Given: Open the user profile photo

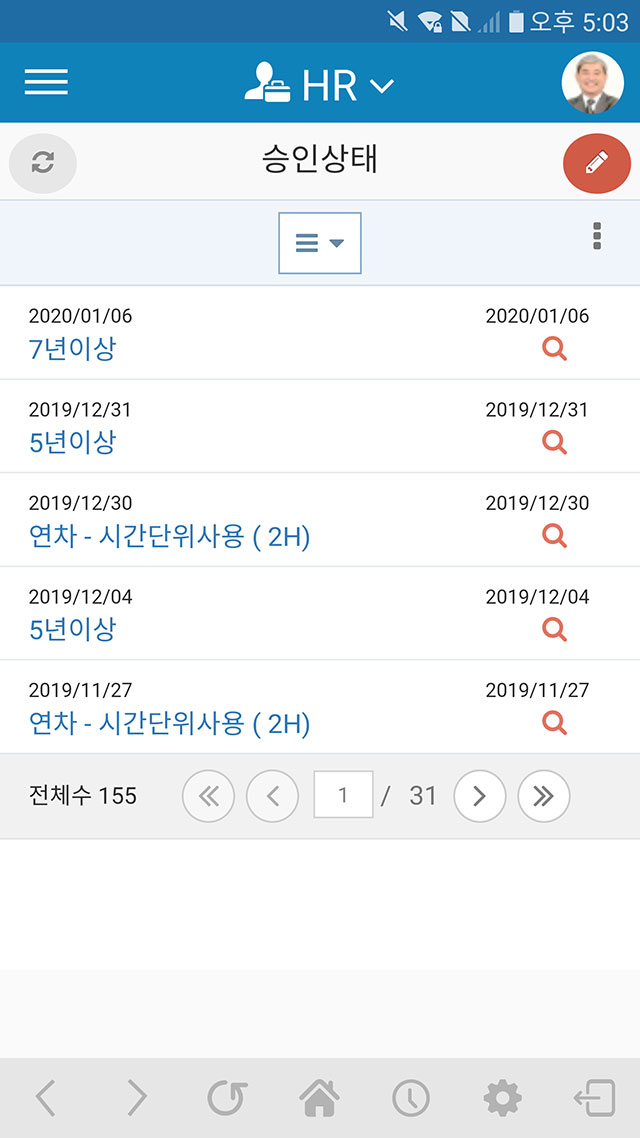Looking at the screenshot, I should point(593,83).
